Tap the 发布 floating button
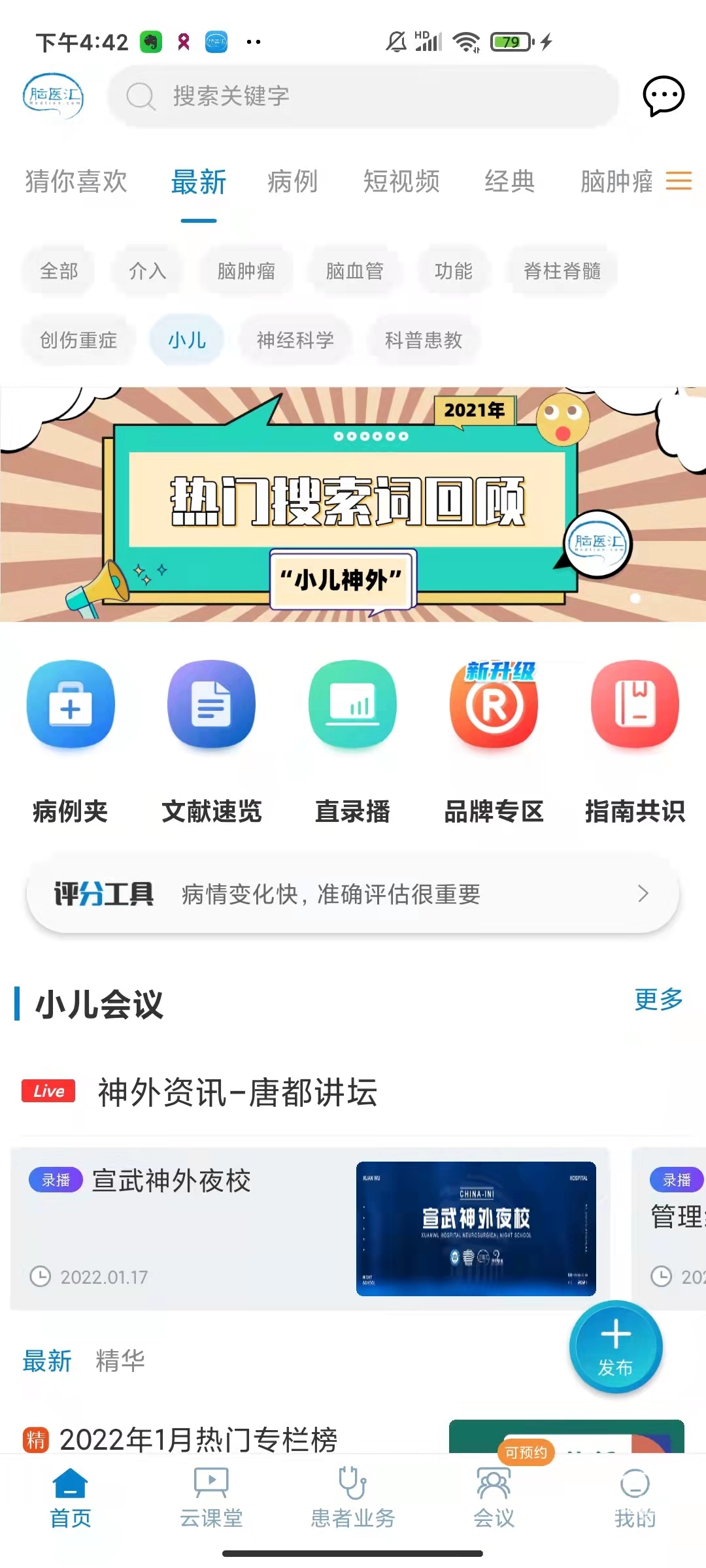Screen dimensions: 706x1568 616,1347
